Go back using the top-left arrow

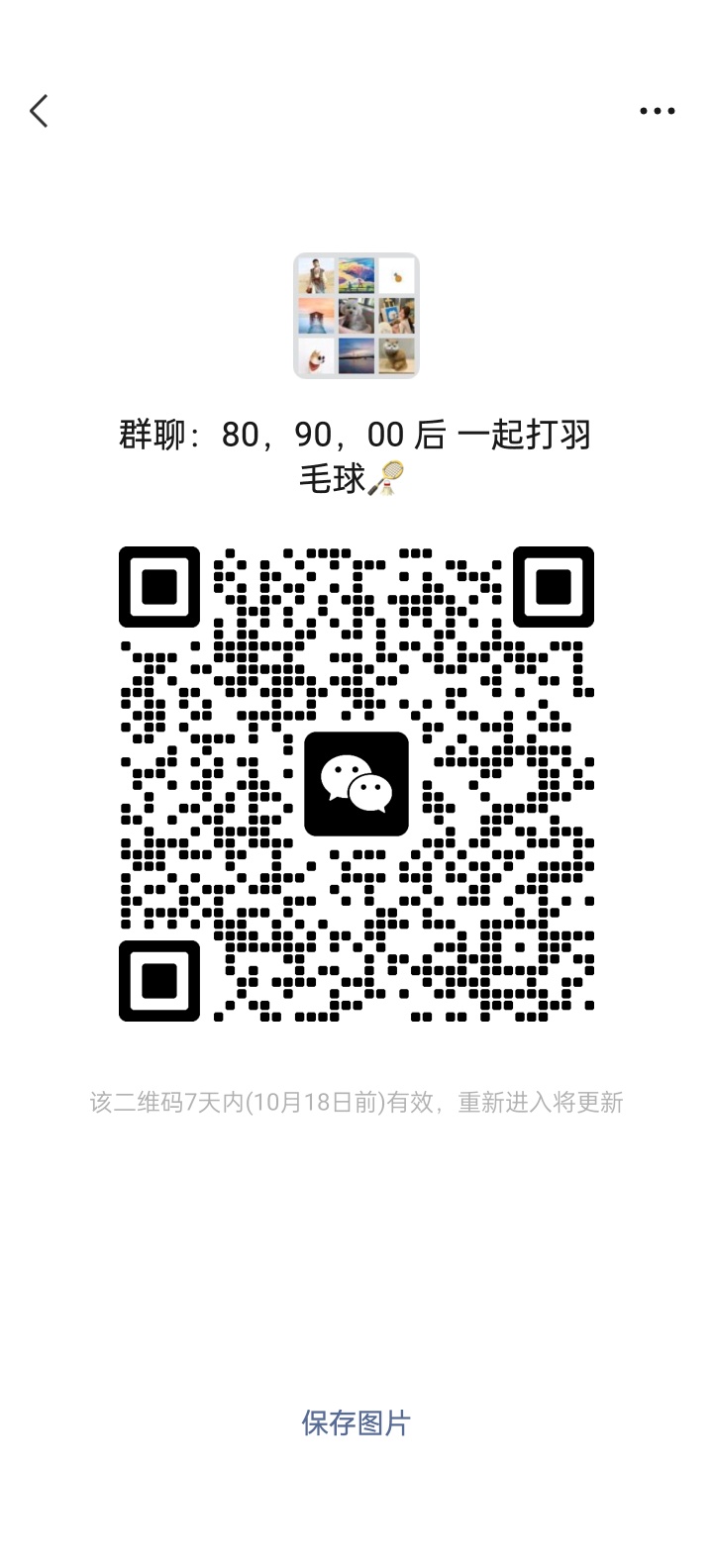(40, 111)
